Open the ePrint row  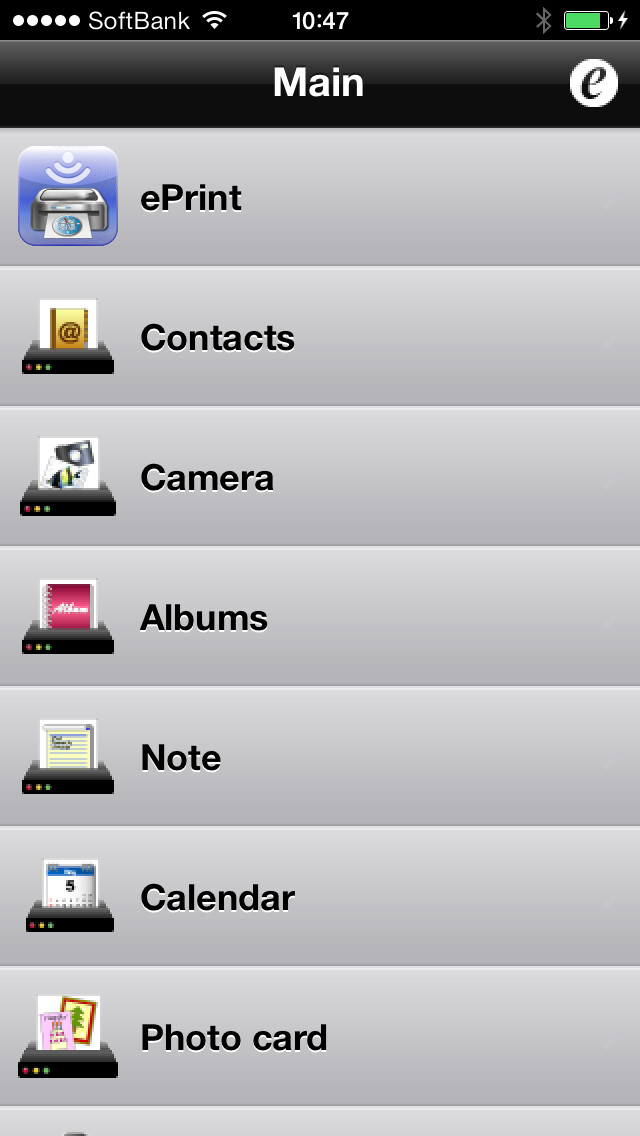pos(320,197)
